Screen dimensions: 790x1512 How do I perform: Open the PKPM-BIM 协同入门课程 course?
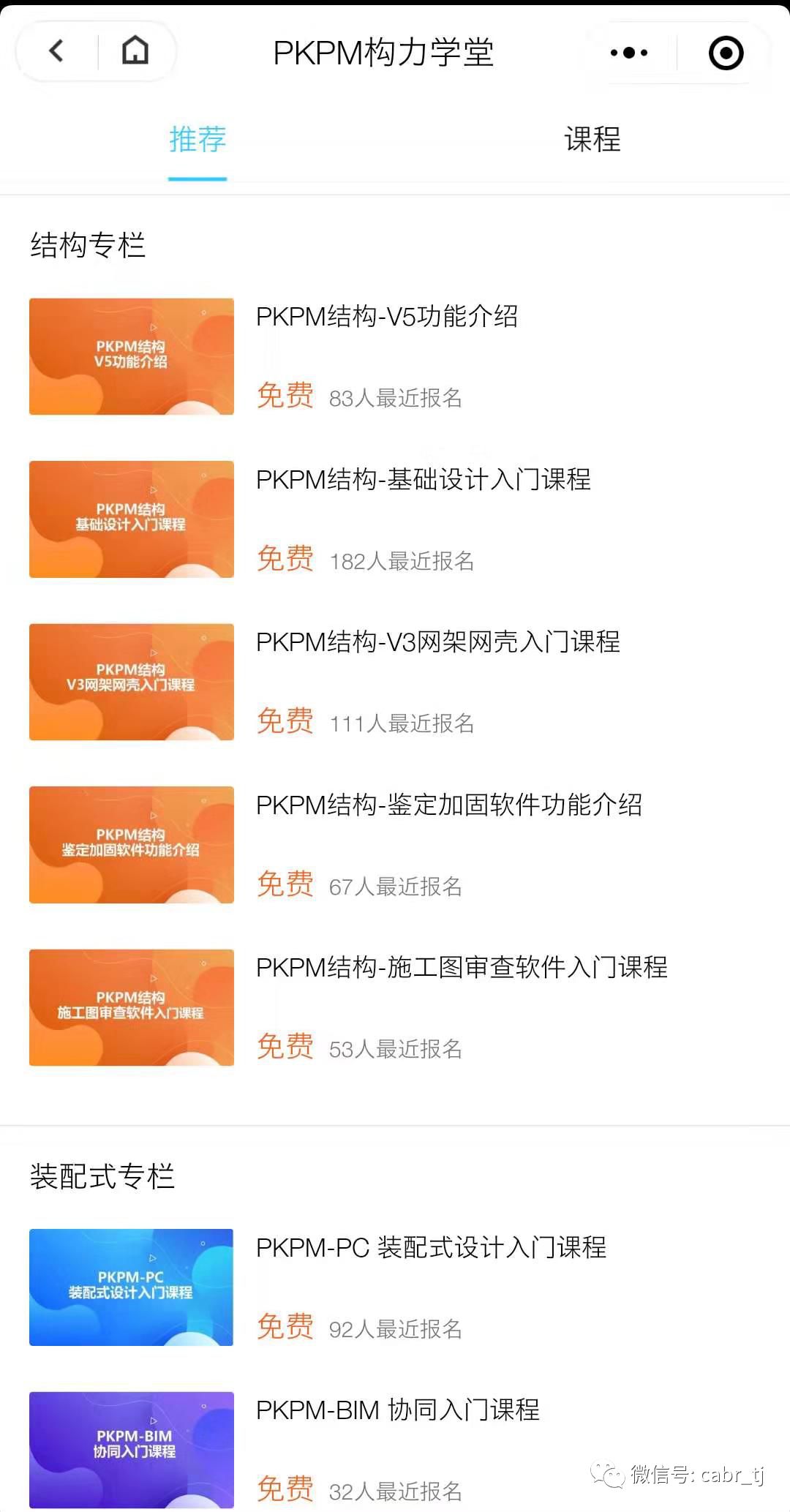click(397, 1410)
